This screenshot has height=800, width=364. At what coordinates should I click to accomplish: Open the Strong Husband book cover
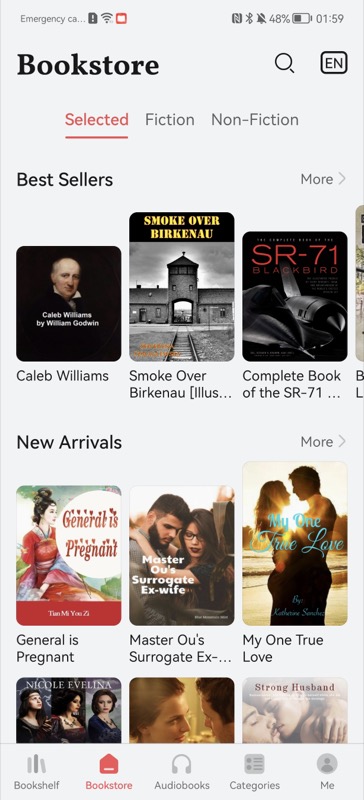(295, 710)
